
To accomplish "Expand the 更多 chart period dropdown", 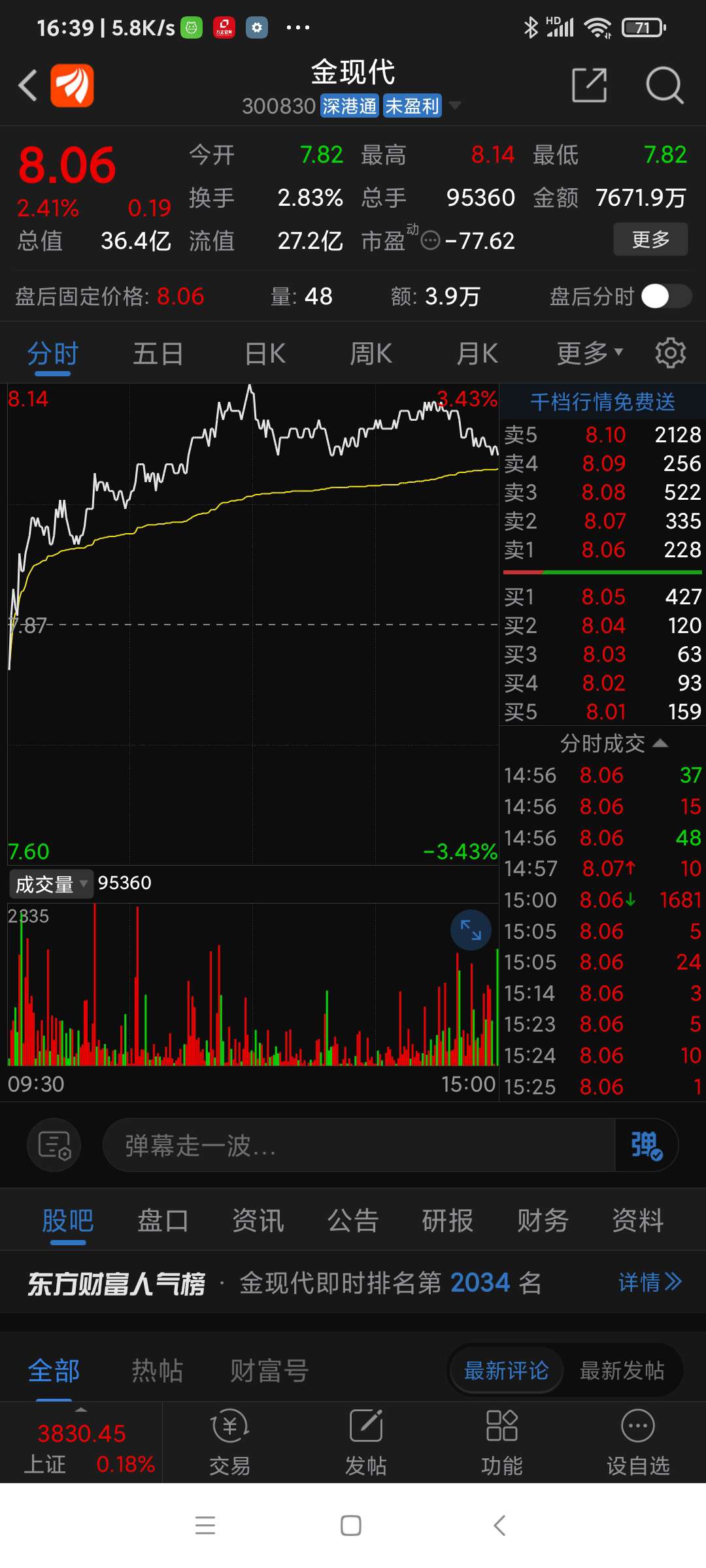I will (590, 353).
